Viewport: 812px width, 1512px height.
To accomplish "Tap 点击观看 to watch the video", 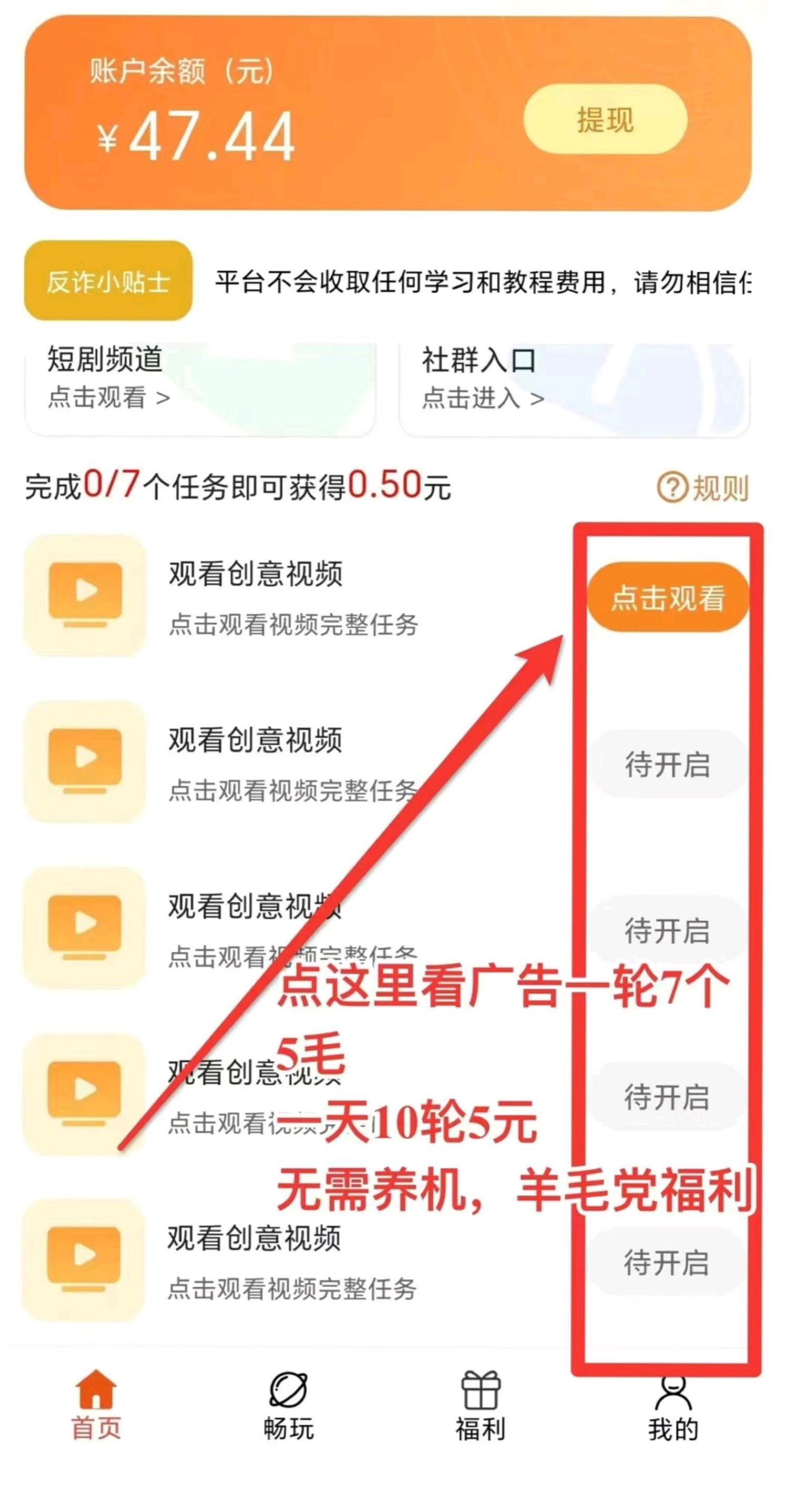I will (667, 598).
